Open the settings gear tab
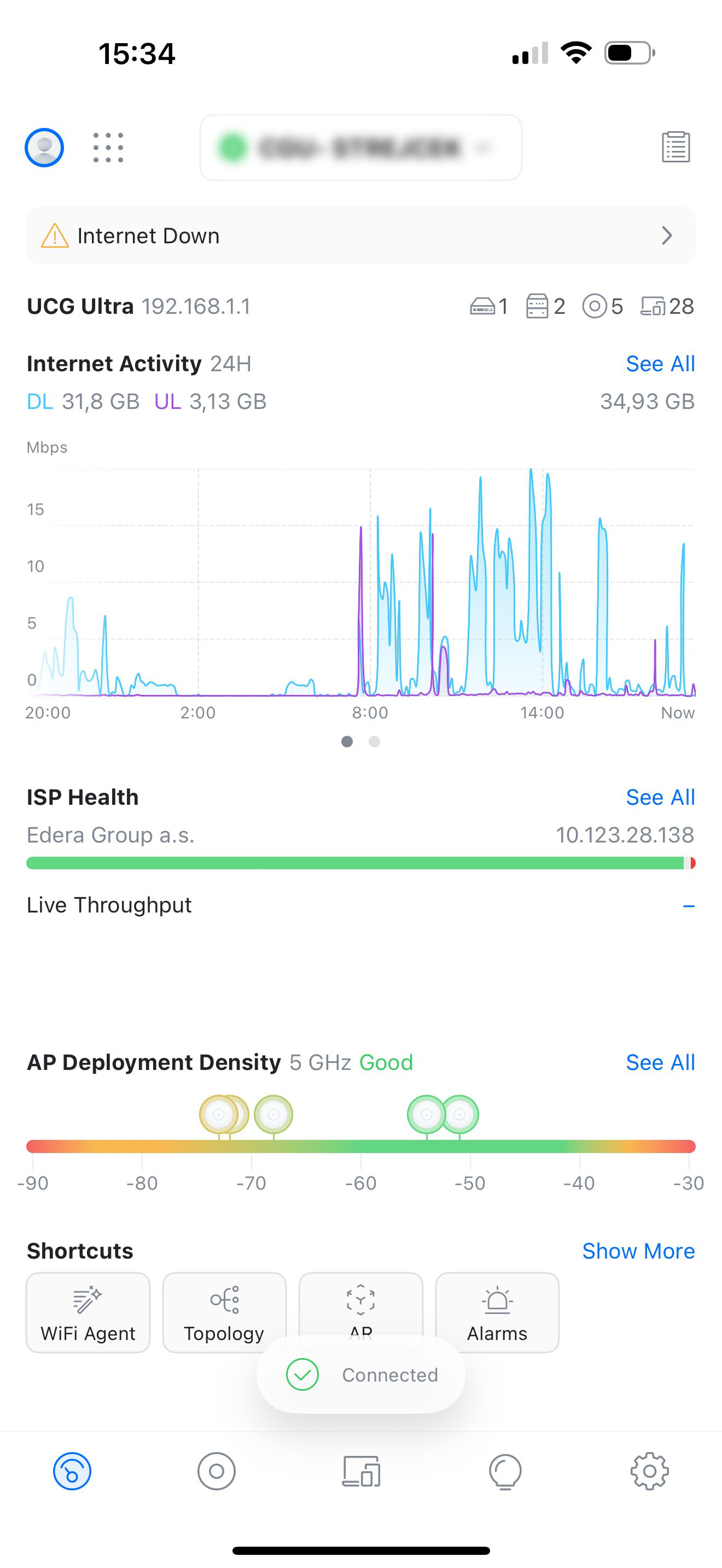The width and height of the screenshot is (722, 1568). (x=649, y=1471)
